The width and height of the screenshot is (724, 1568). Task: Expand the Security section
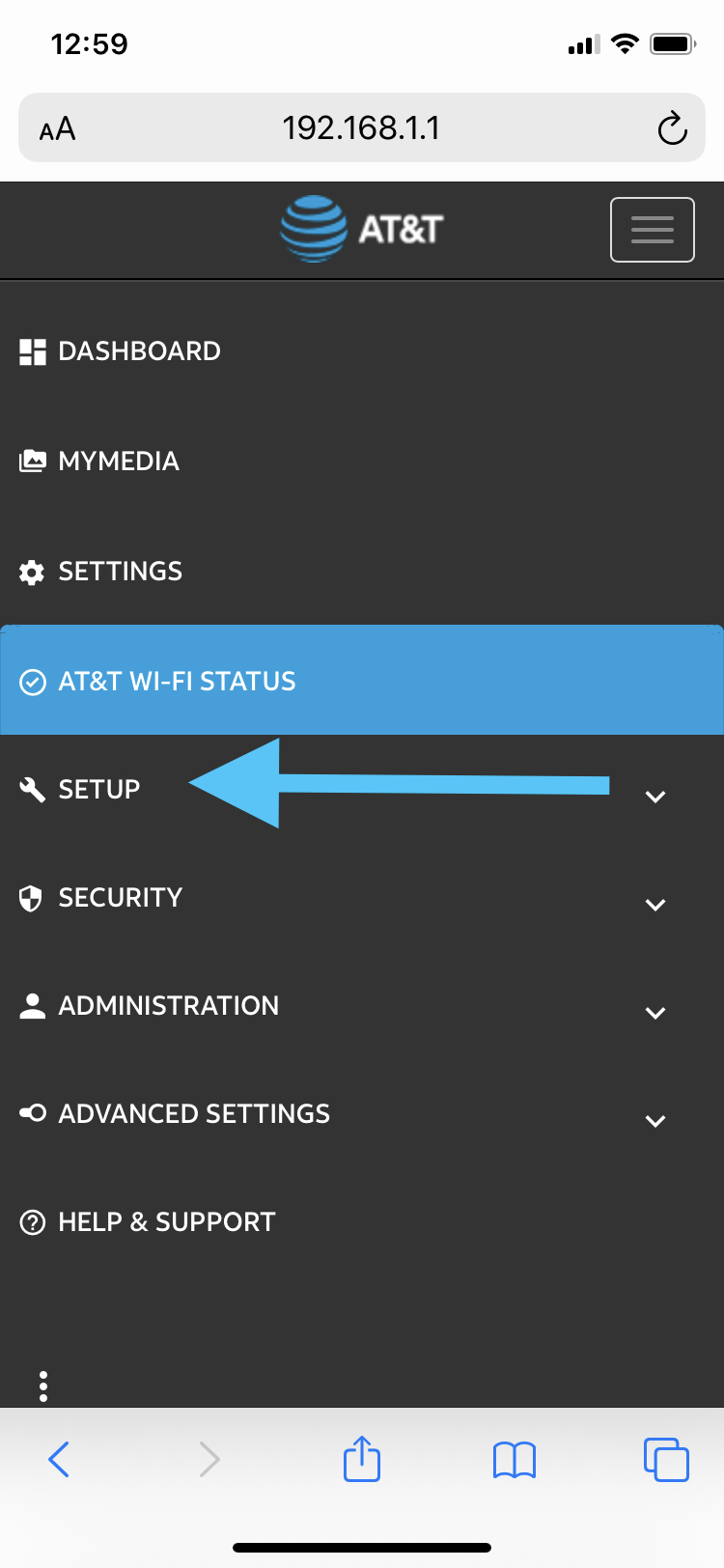(655, 905)
